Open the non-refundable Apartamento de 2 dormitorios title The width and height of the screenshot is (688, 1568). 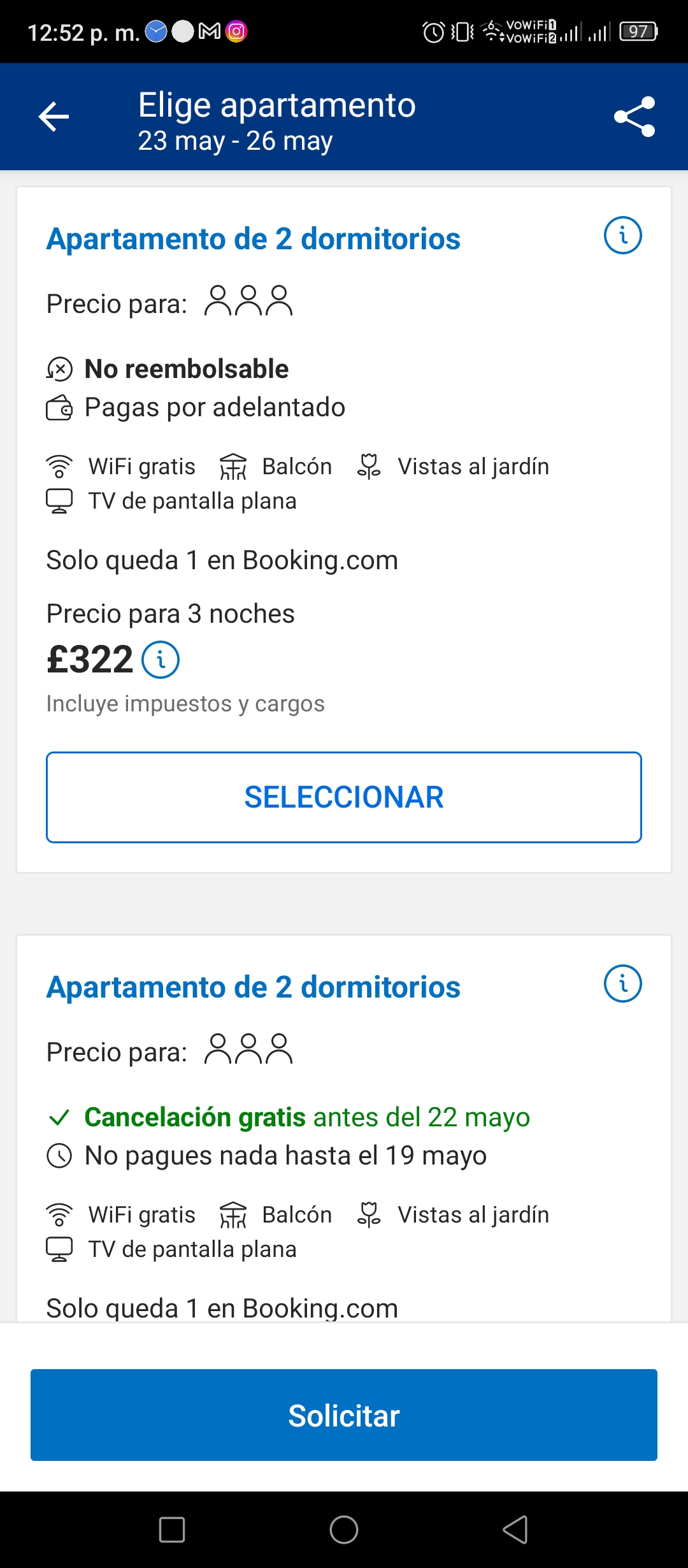pos(253,239)
